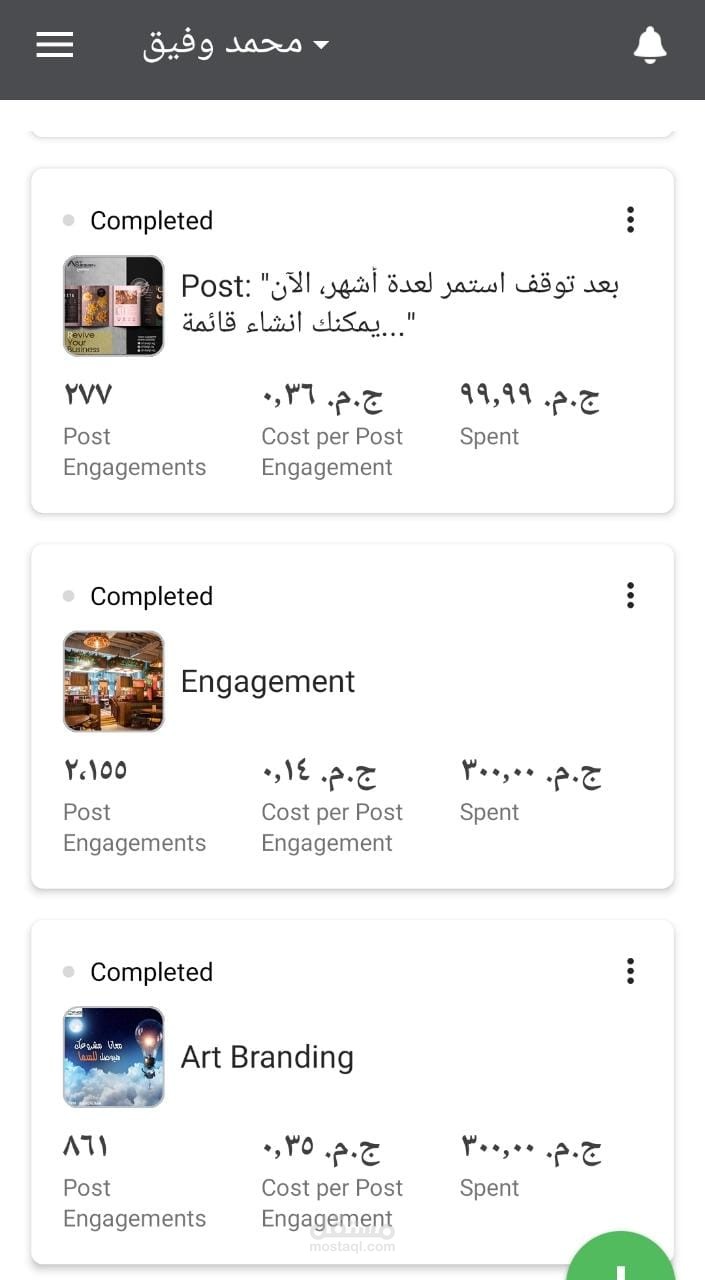The height and width of the screenshot is (1280, 705).
Task: Open the Engagement ad card
Action: [x=268, y=682]
